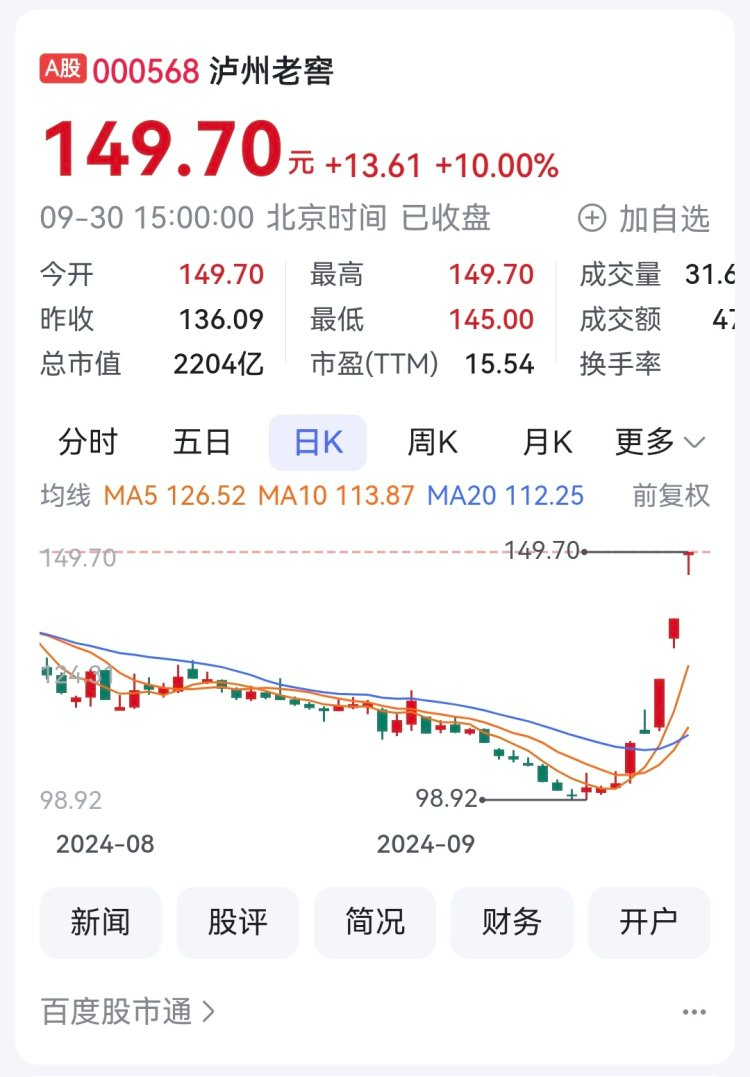Change the 前复权 adjustment setting
Viewport: 750px width, 1077px height.
671,495
